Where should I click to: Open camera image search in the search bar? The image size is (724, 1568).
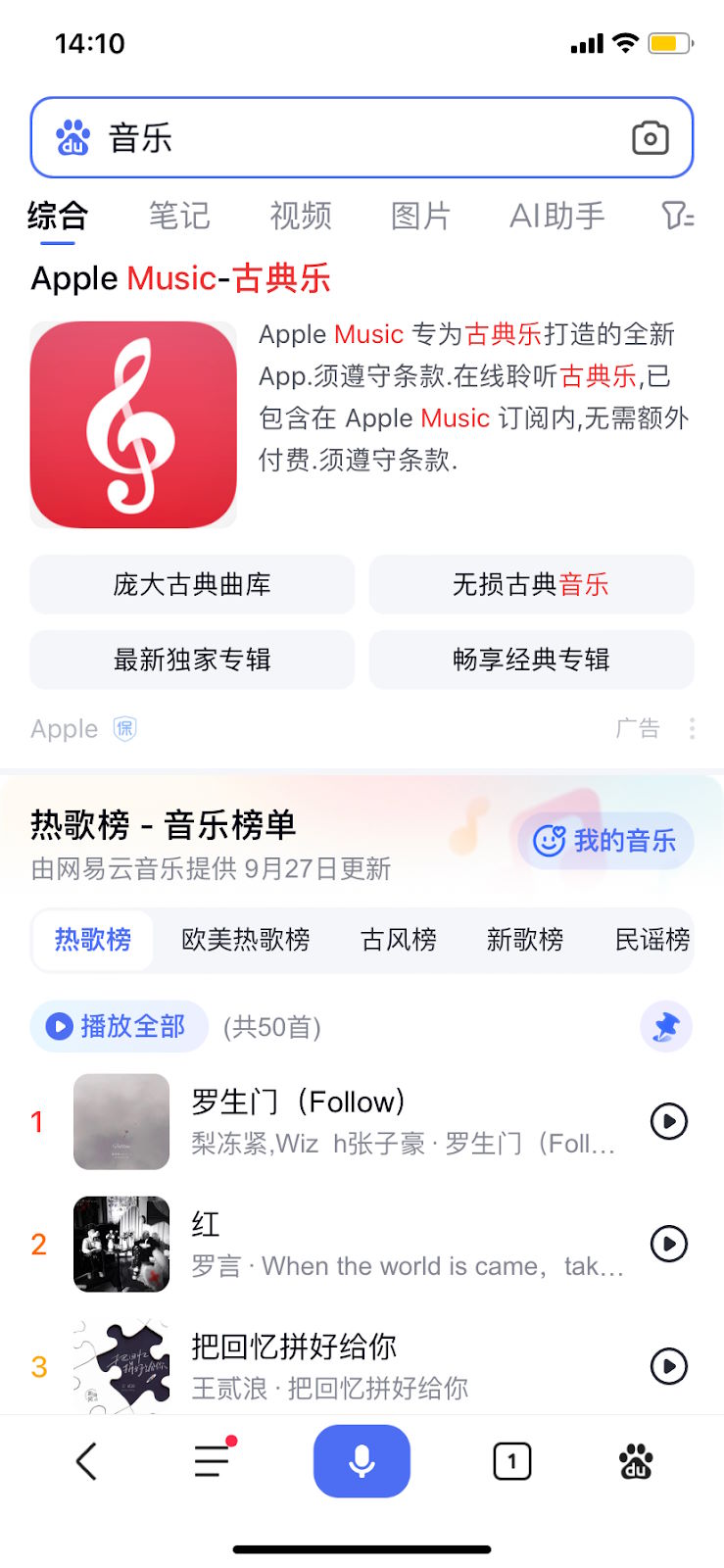(650, 138)
